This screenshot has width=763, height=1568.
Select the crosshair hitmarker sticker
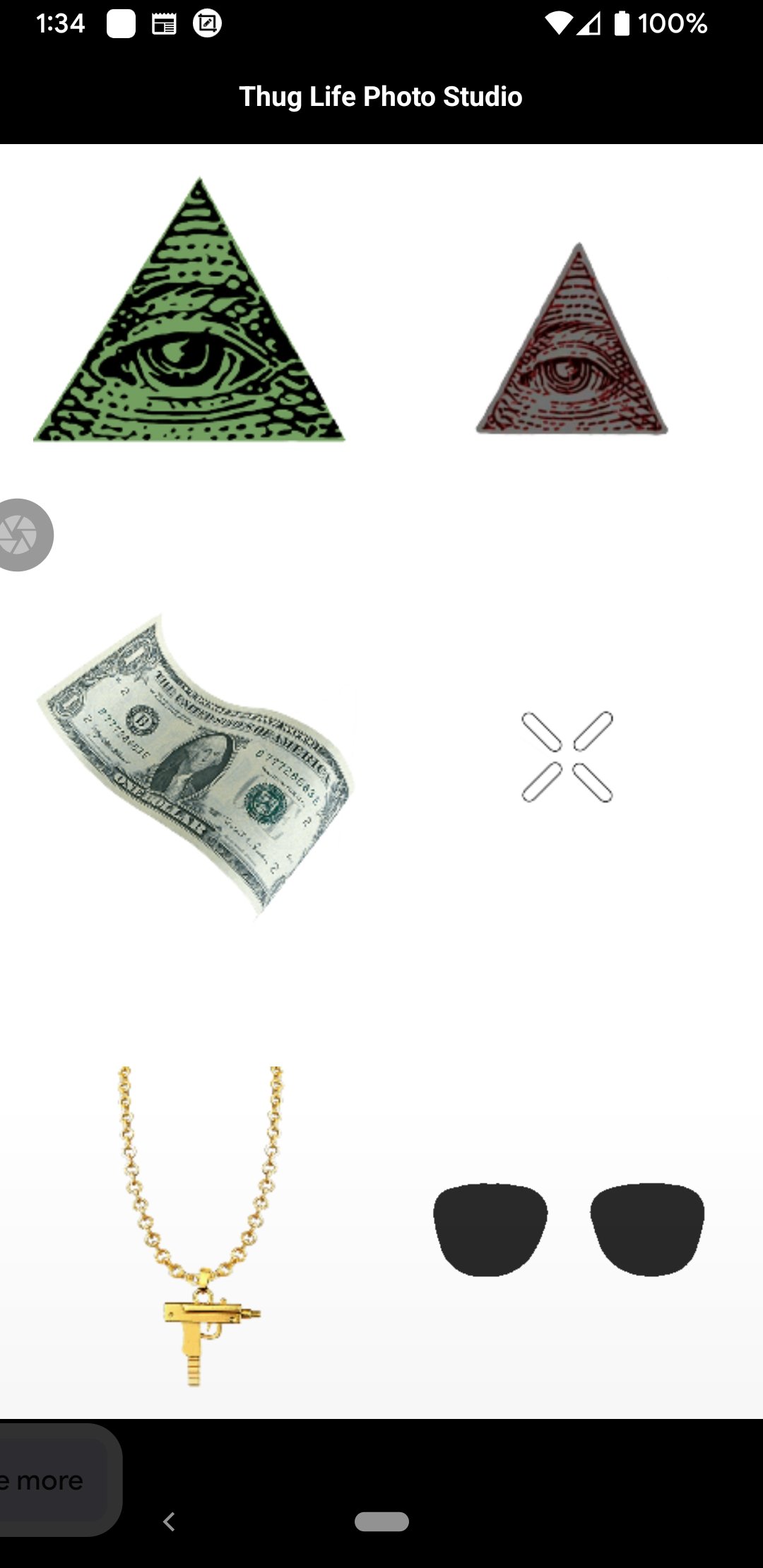pos(567,756)
